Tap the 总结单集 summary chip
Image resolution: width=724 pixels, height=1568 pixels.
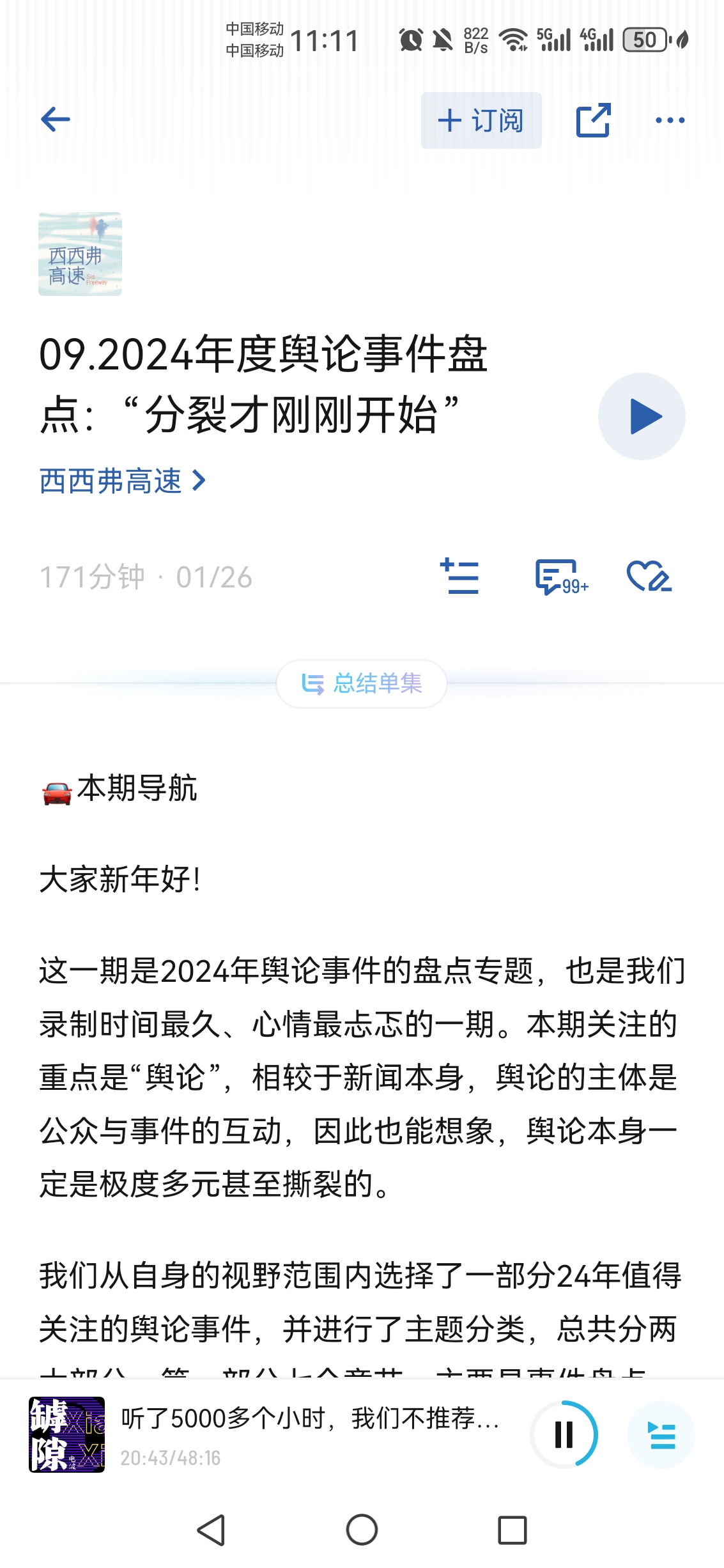(362, 683)
